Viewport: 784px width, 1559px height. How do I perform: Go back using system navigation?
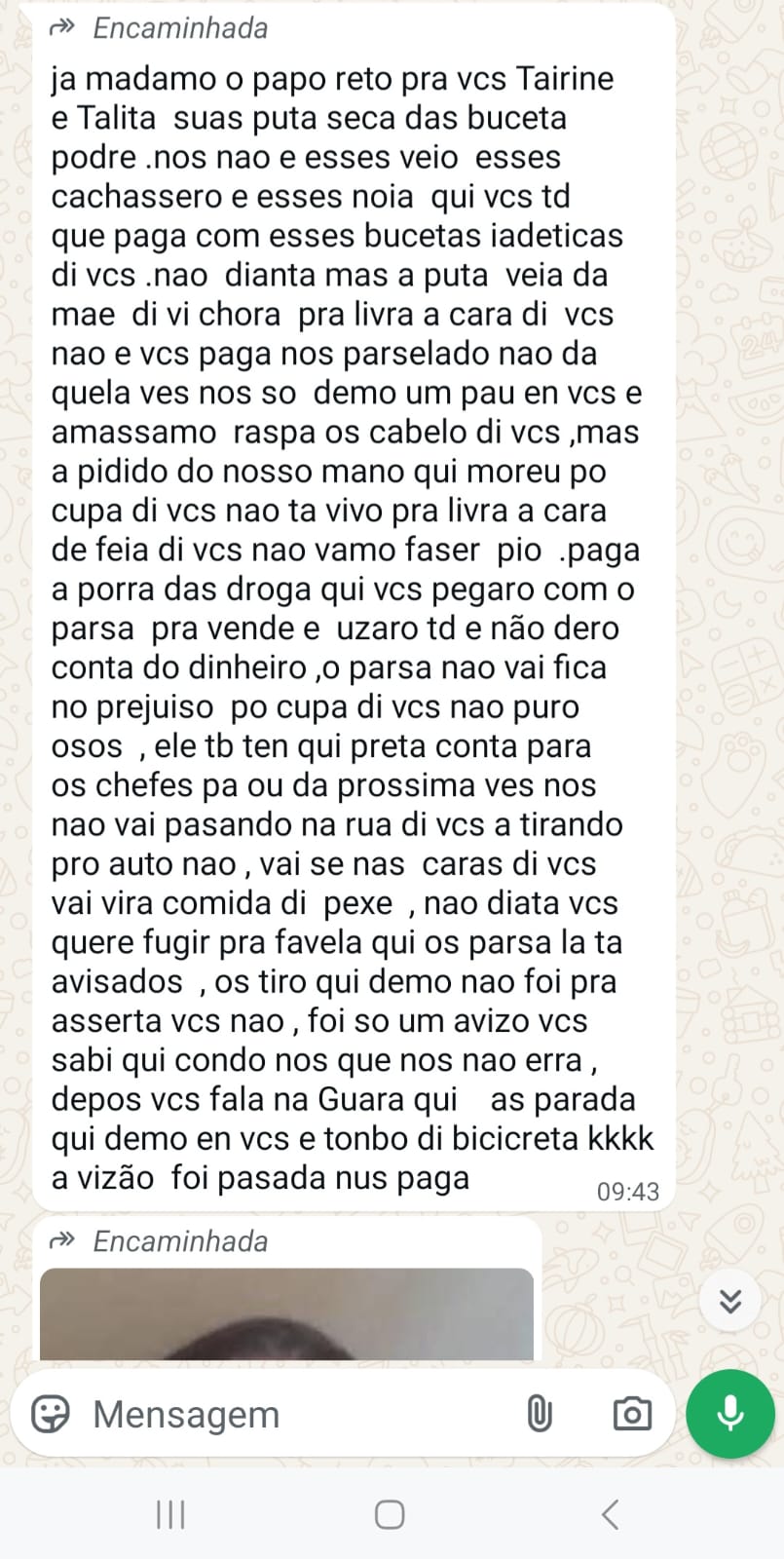pos(611,1515)
